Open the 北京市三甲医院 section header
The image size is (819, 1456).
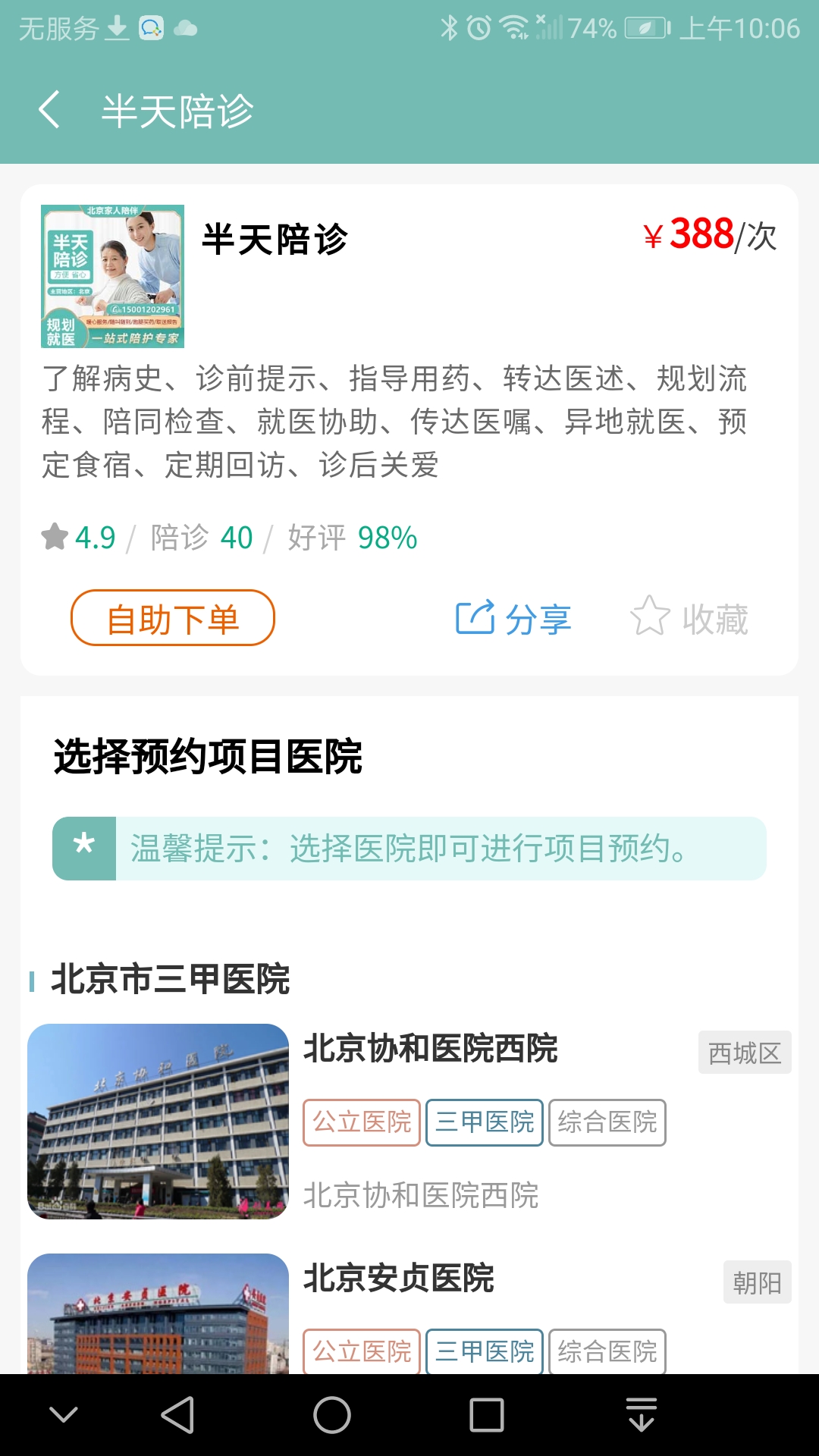click(x=171, y=979)
